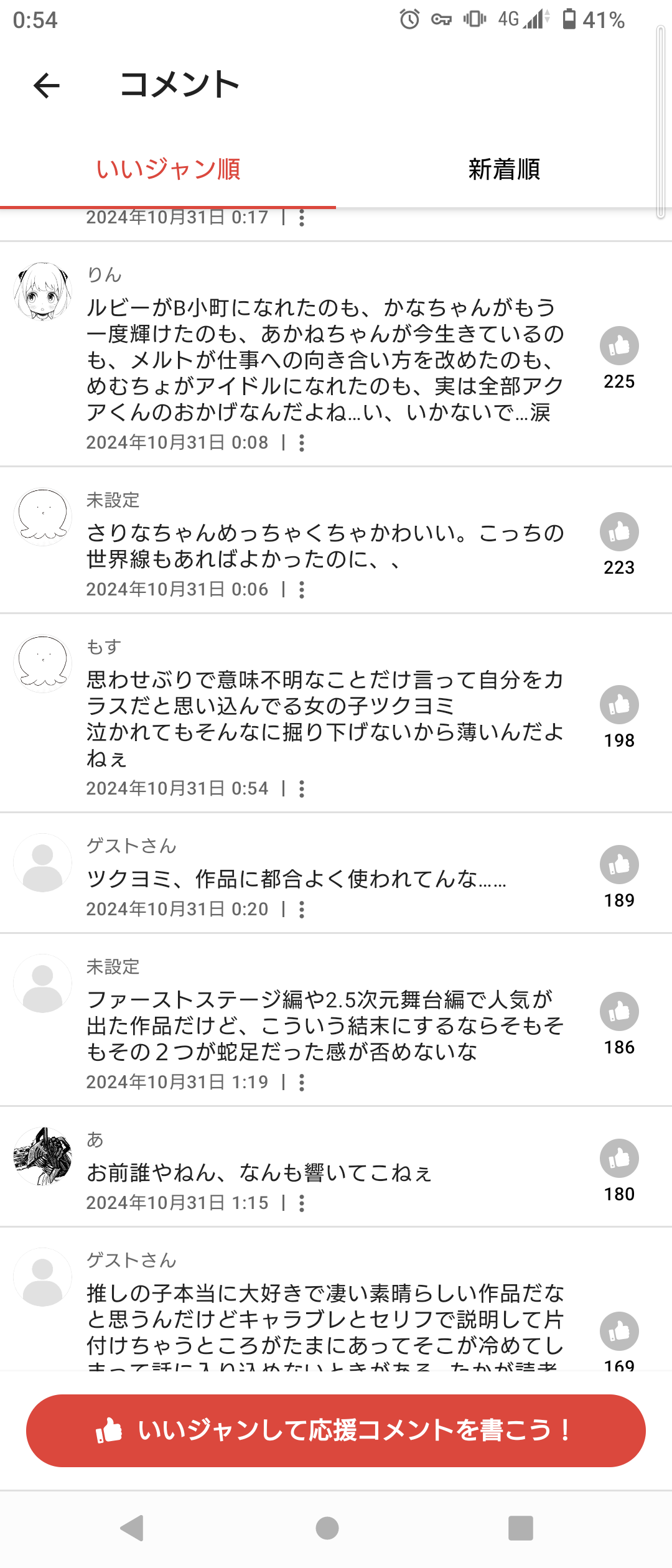Open recent apps from navigation bar
Viewport: 672px width, 1568px height.
(x=521, y=1528)
